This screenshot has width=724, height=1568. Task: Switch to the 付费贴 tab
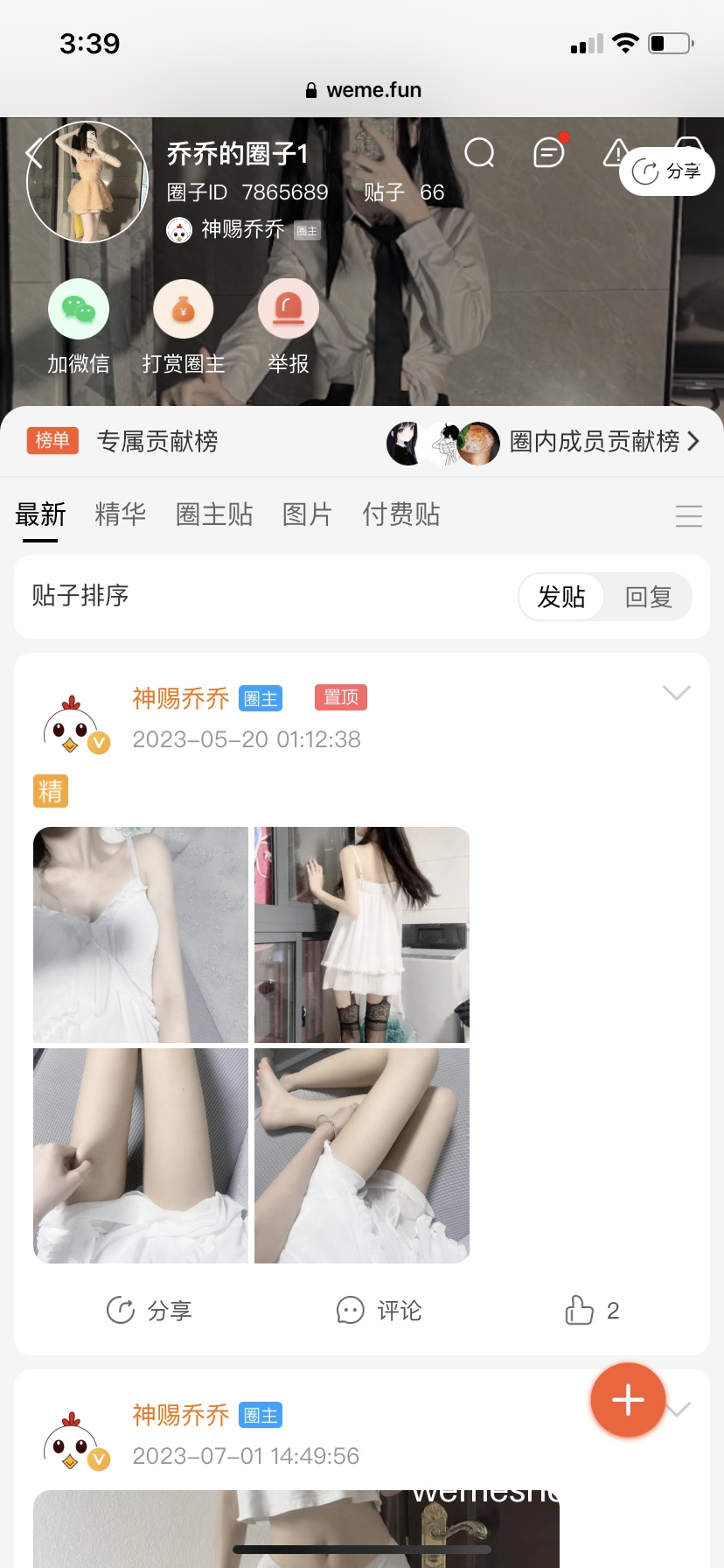401,514
